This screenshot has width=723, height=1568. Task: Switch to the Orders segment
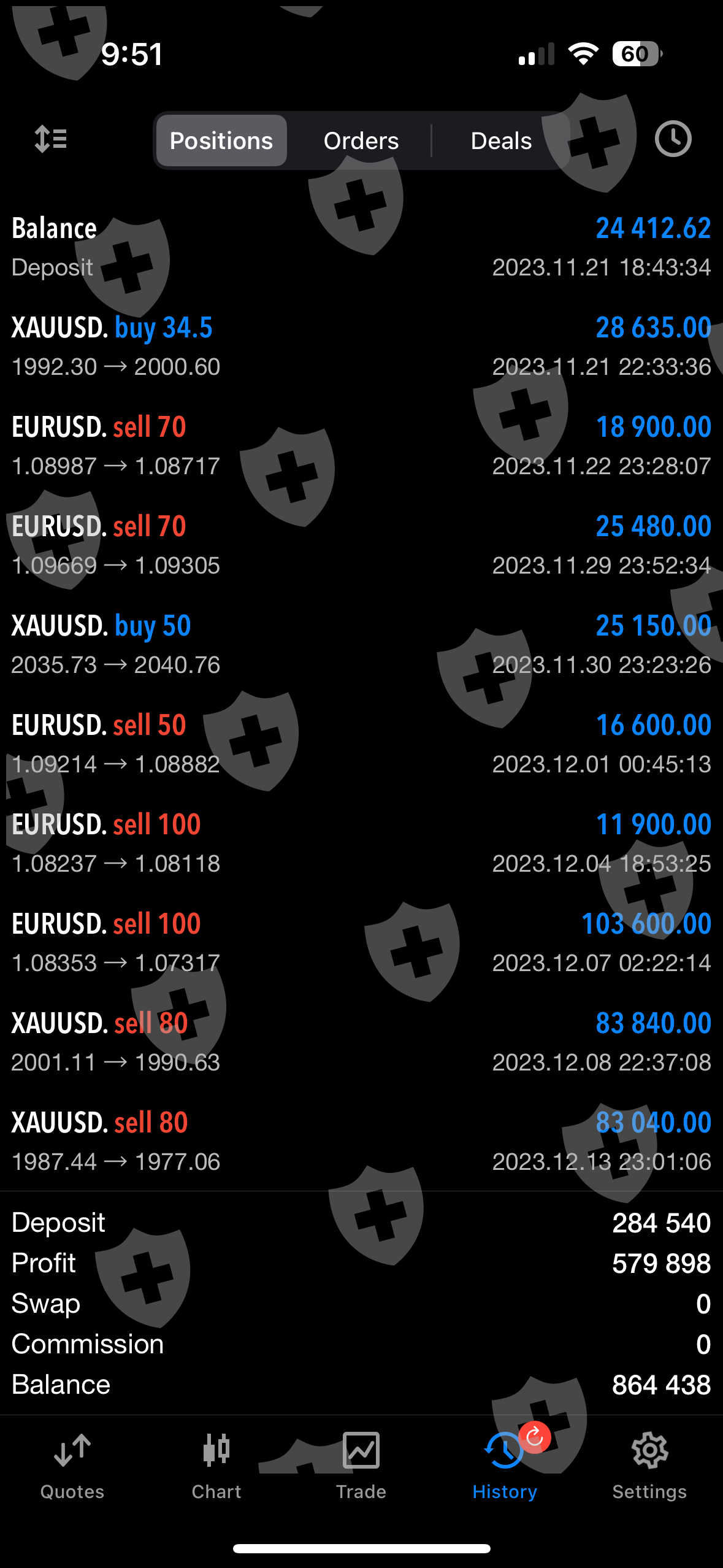pyautogui.click(x=361, y=140)
